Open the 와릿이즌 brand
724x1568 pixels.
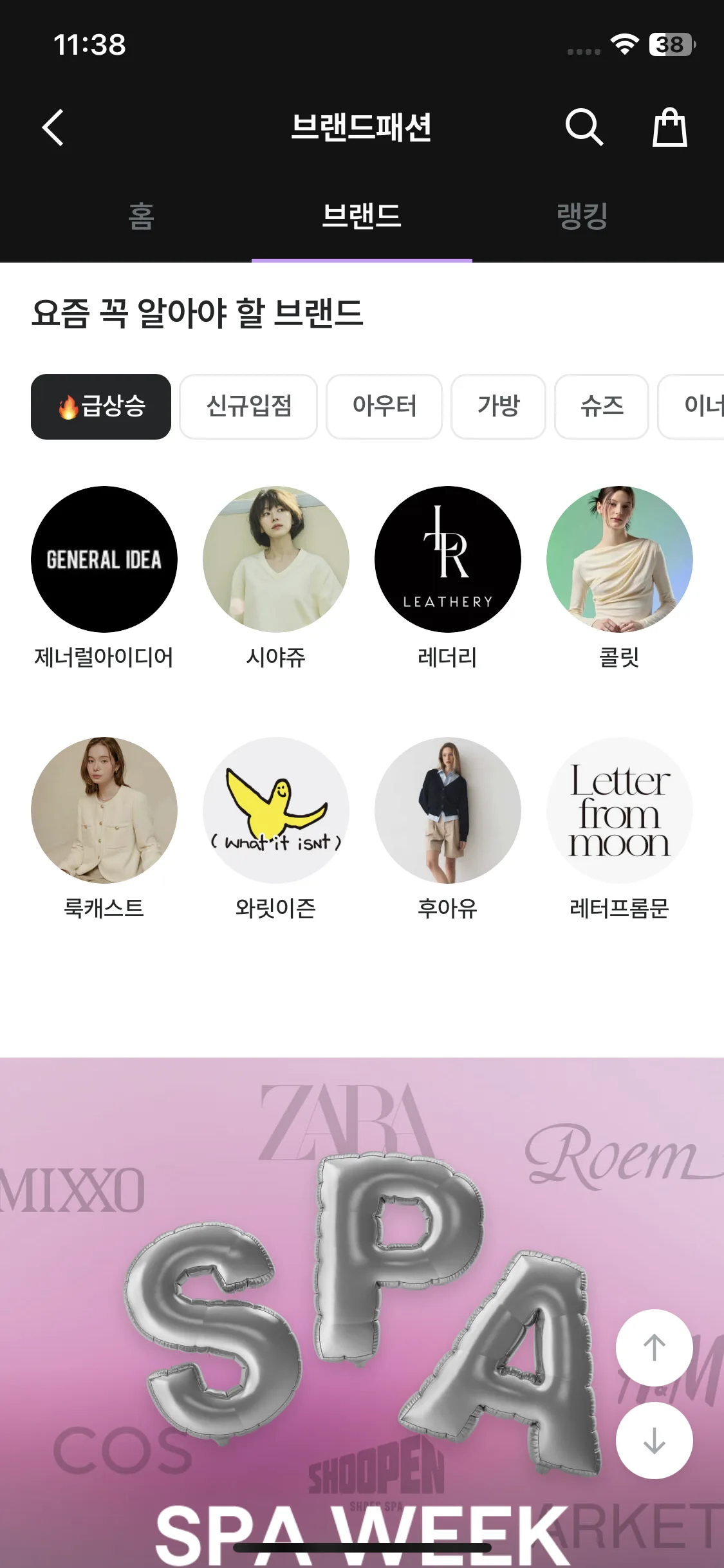(x=276, y=810)
